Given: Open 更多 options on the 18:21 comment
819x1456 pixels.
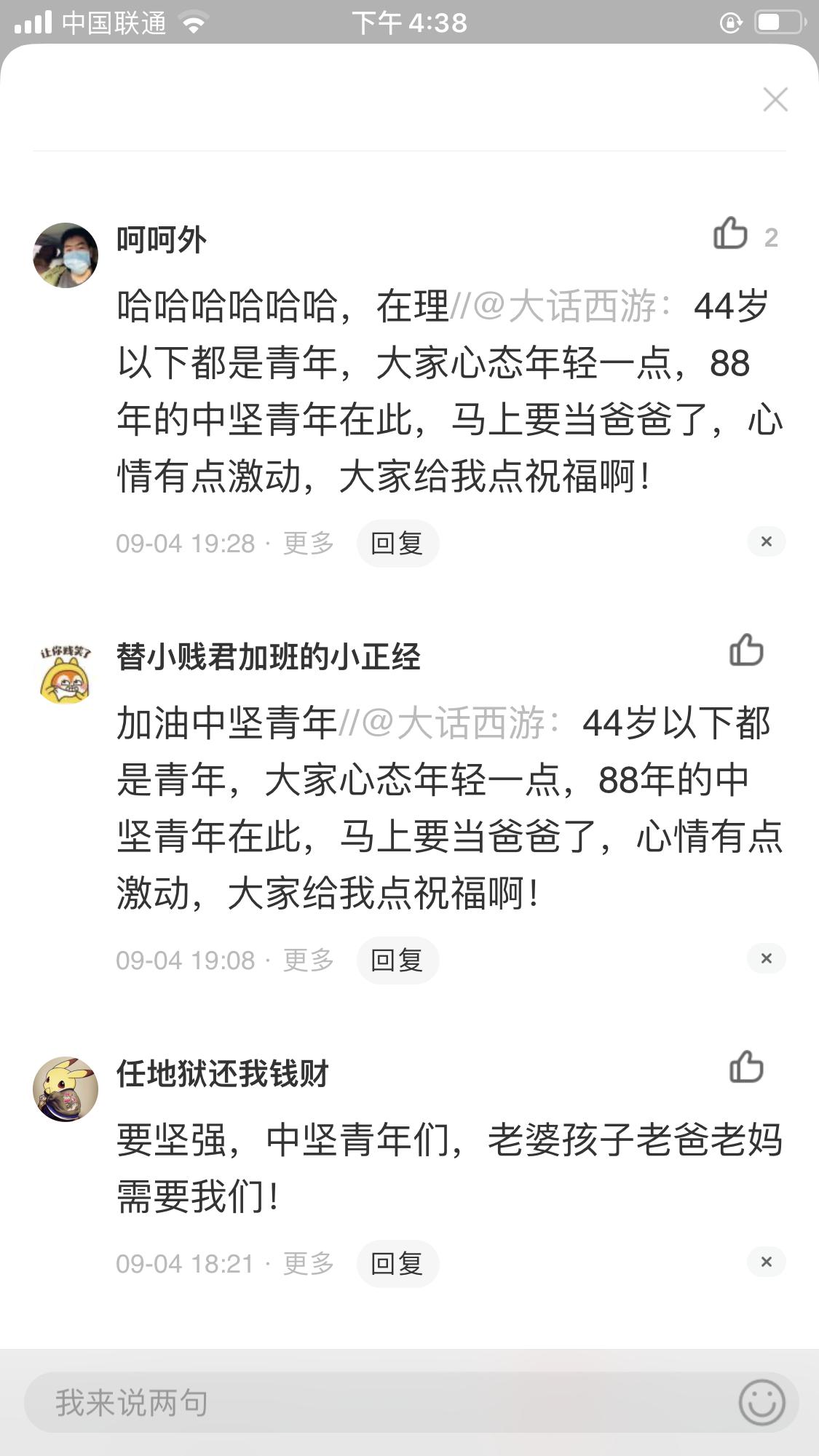Looking at the screenshot, I should tap(308, 1264).
